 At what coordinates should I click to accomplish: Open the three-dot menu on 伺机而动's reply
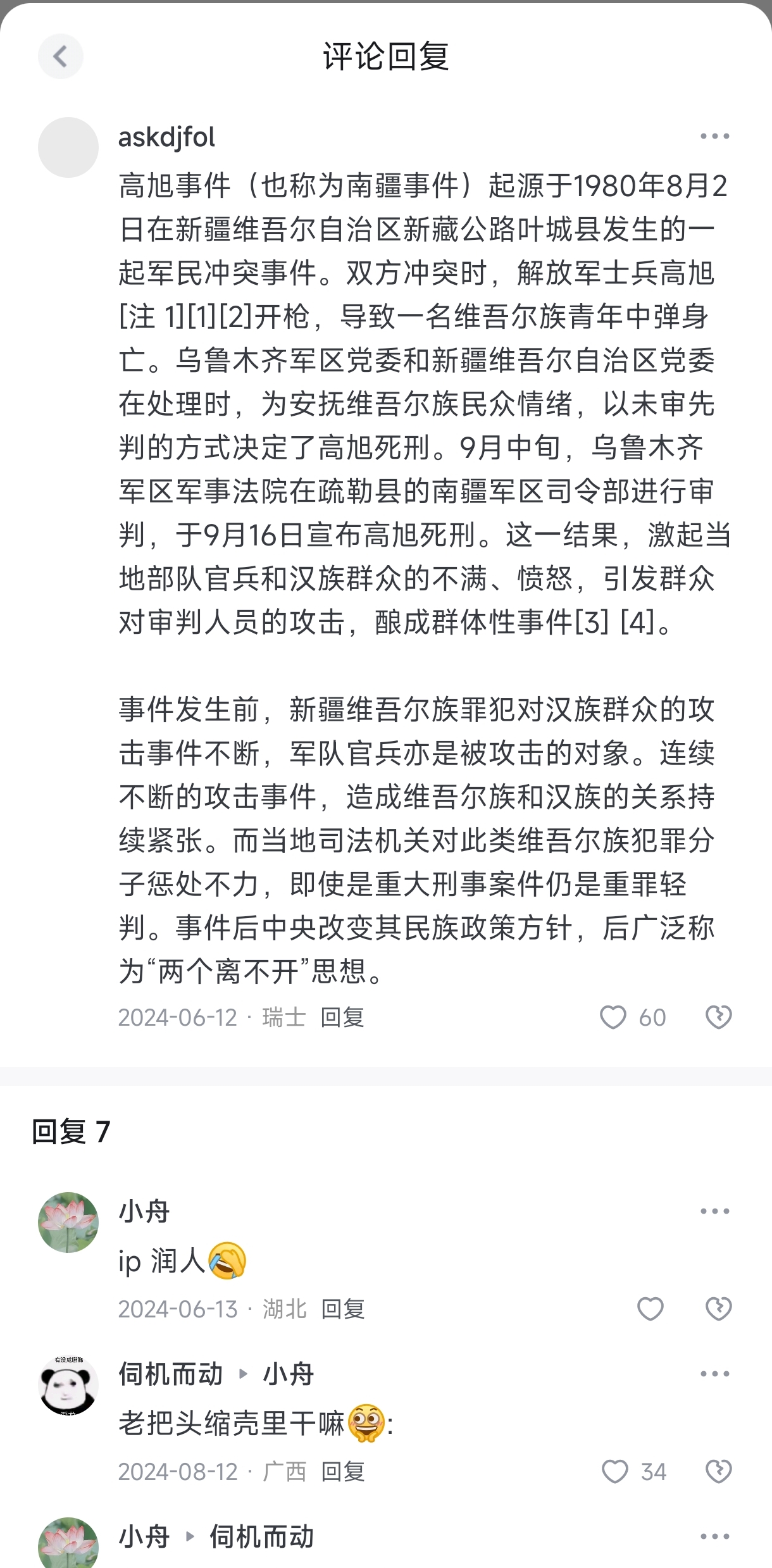click(715, 1374)
